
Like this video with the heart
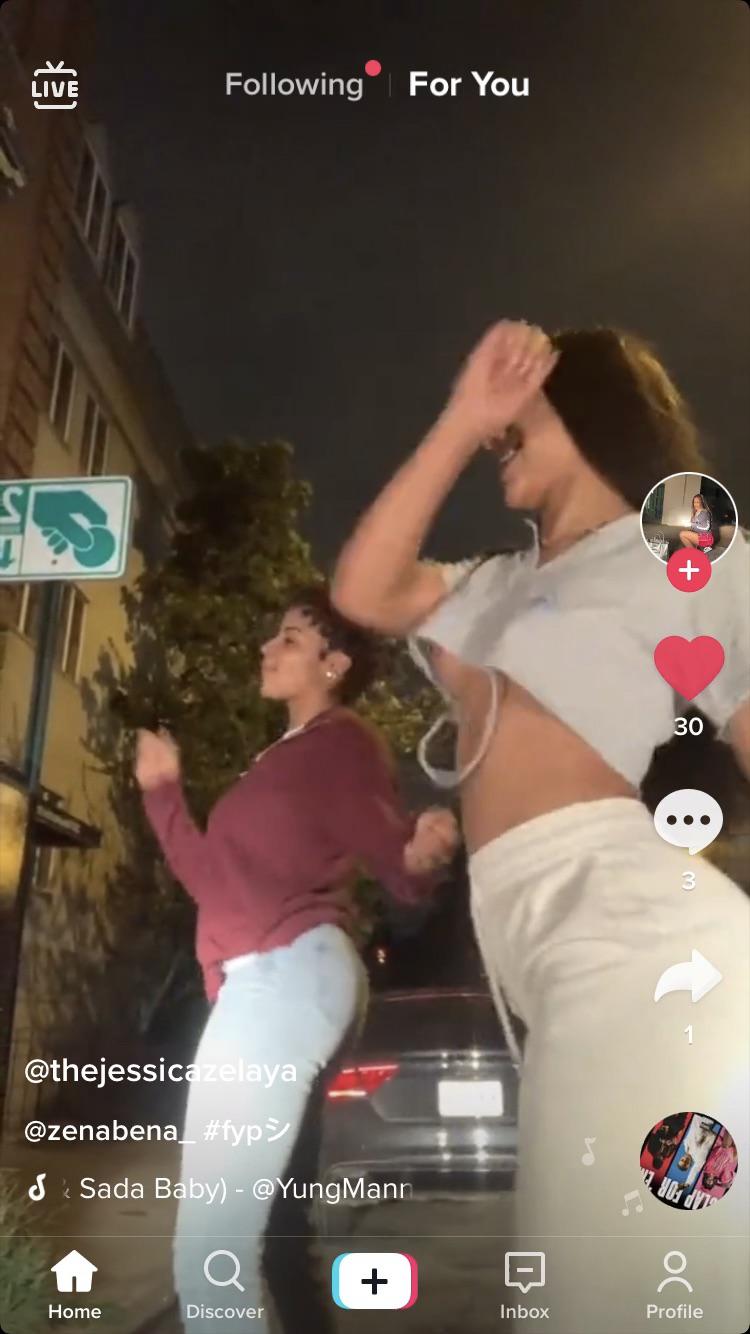[688, 667]
